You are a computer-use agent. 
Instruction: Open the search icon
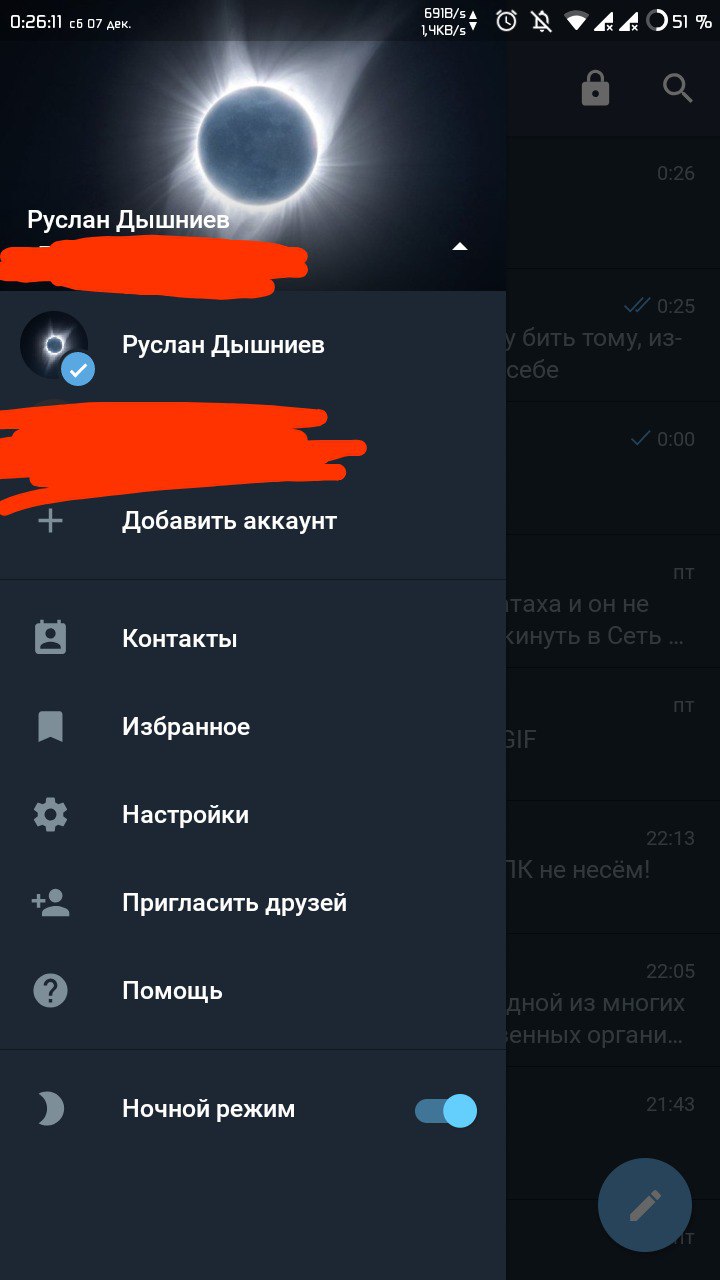[x=678, y=89]
